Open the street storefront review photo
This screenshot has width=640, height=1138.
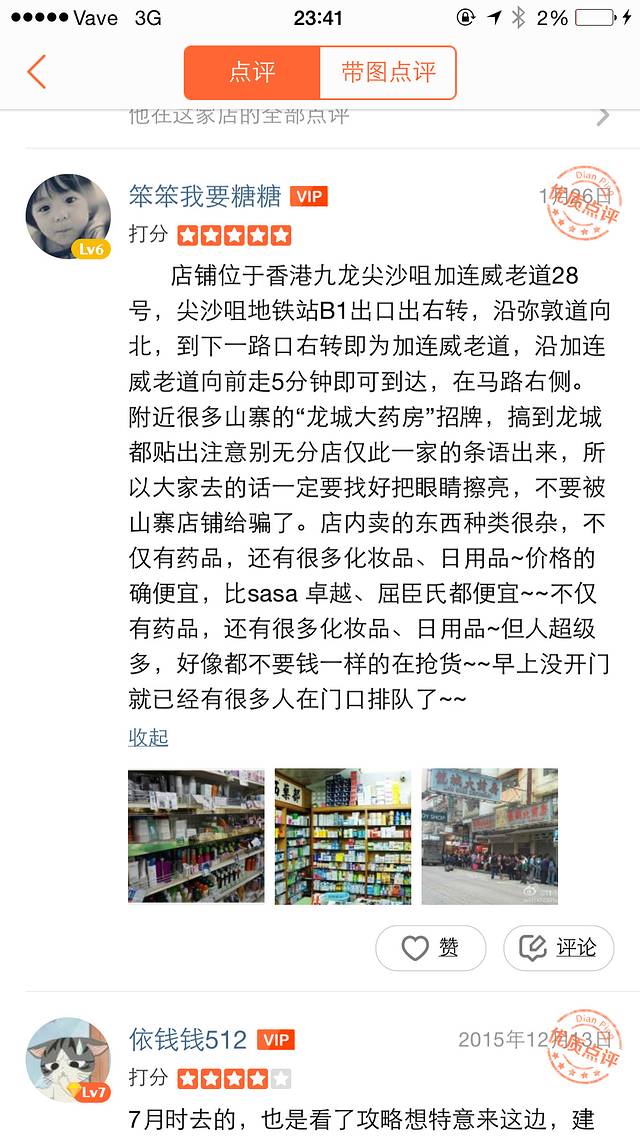pos(489,836)
